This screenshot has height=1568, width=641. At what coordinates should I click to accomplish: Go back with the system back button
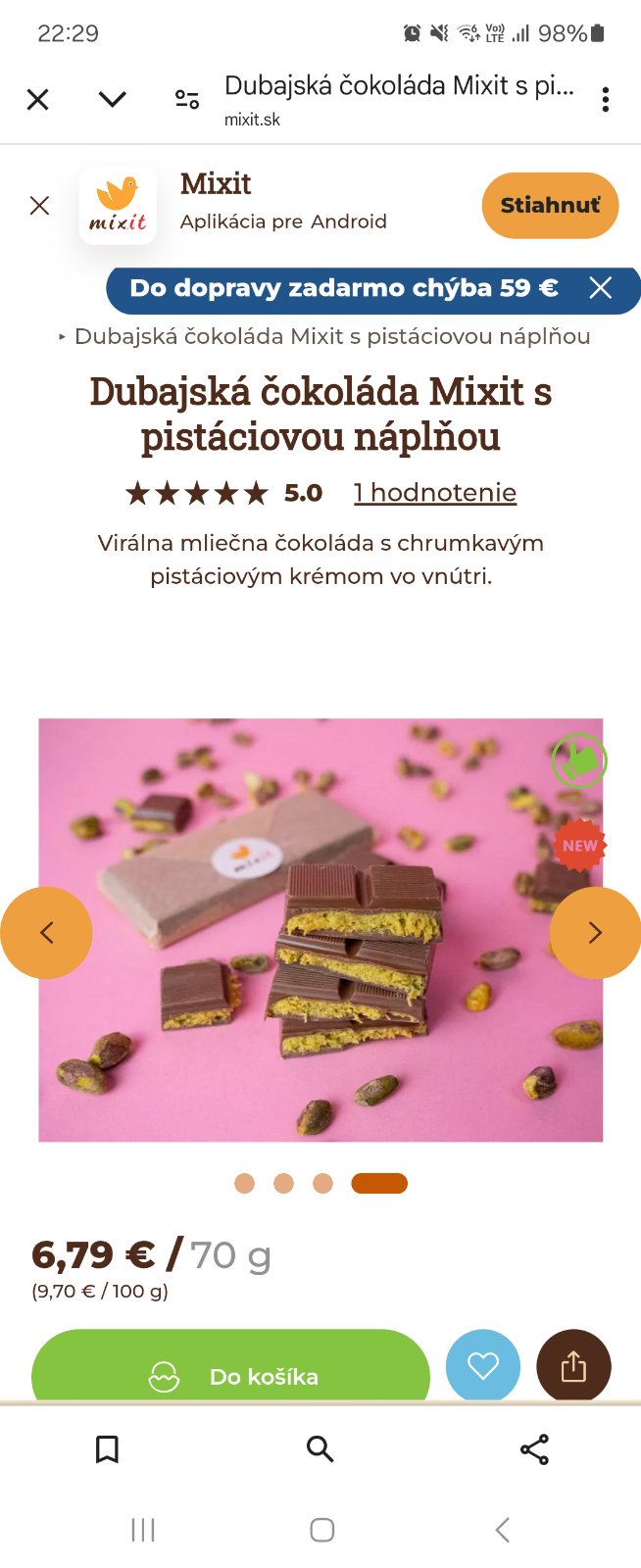point(502,1530)
